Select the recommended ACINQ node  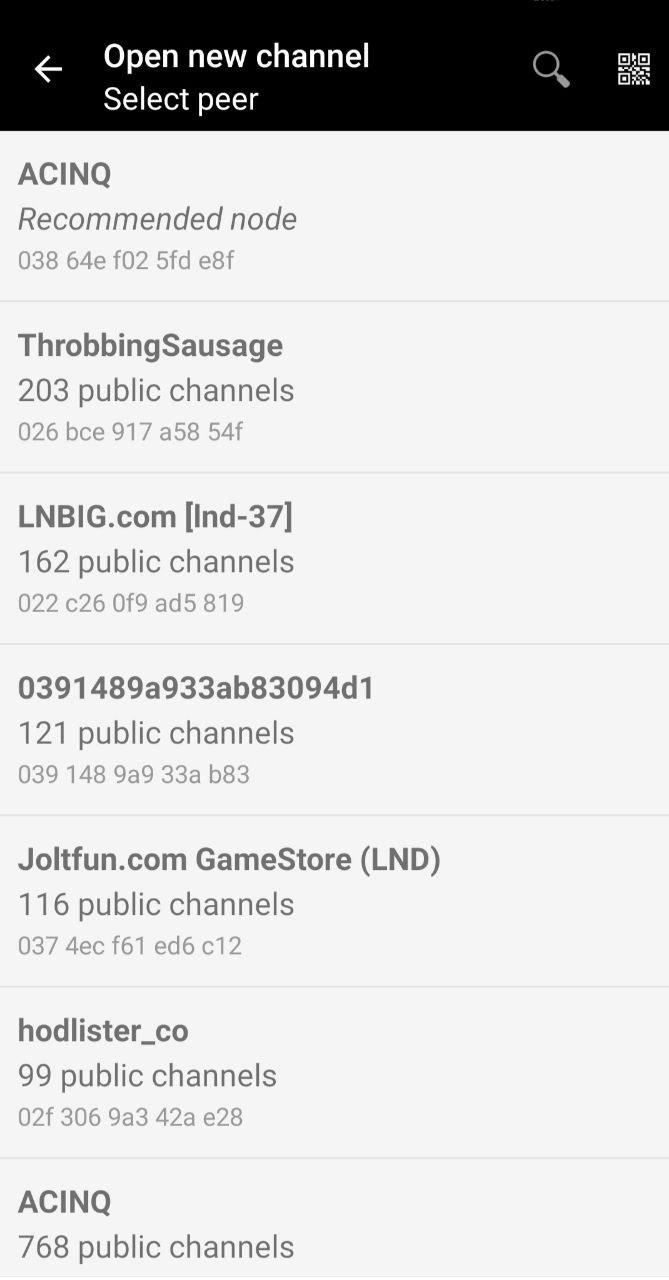[x=334, y=216]
